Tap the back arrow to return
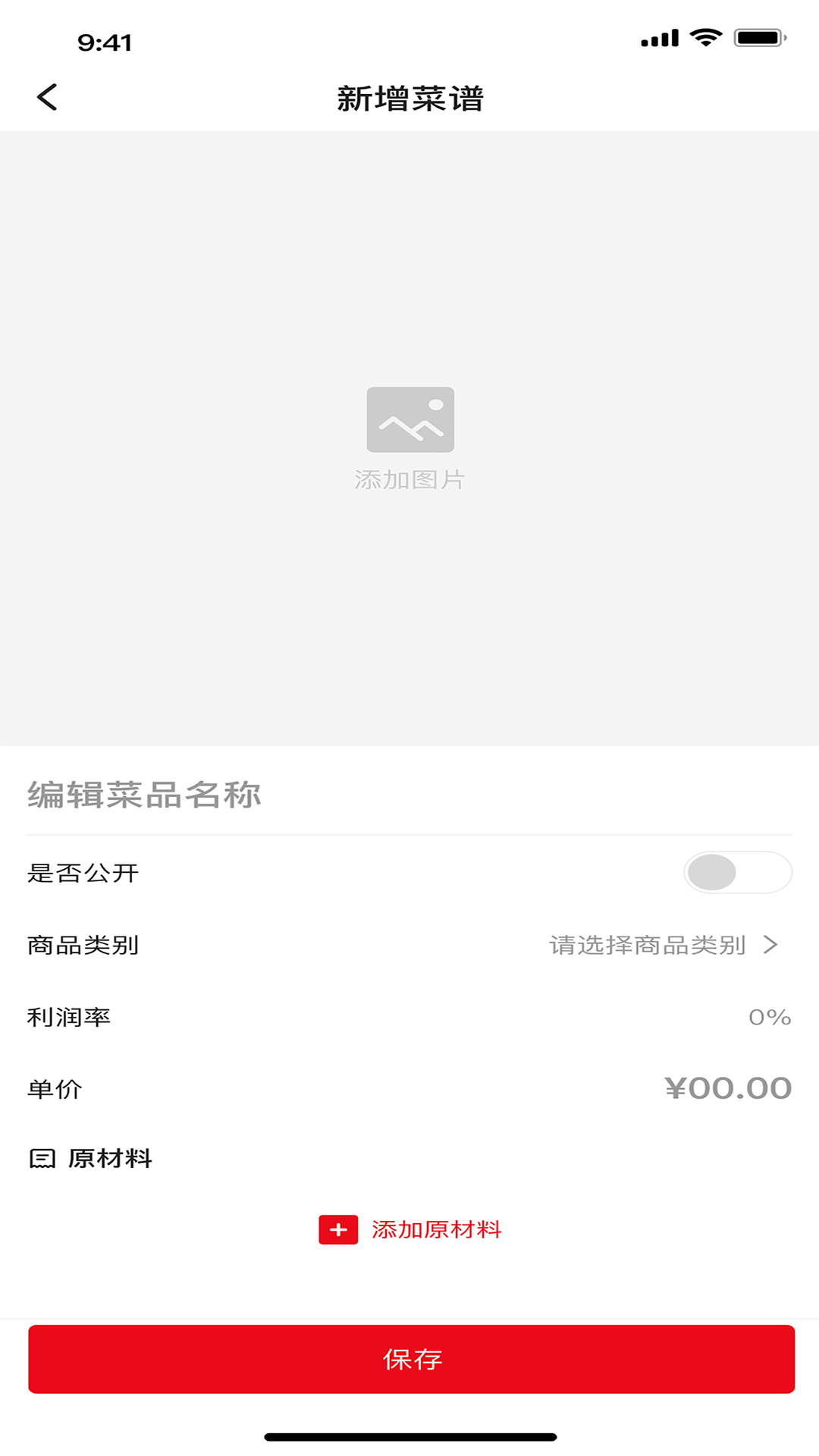The height and width of the screenshot is (1456, 819). [x=47, y=97]
